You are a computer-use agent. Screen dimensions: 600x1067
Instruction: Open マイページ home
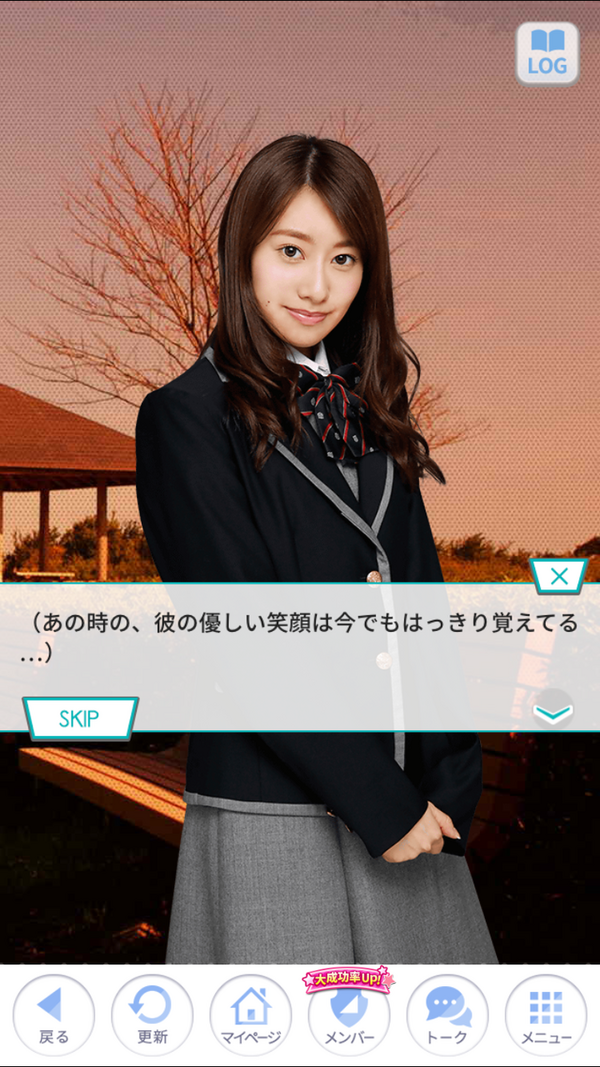[250, 1015]
